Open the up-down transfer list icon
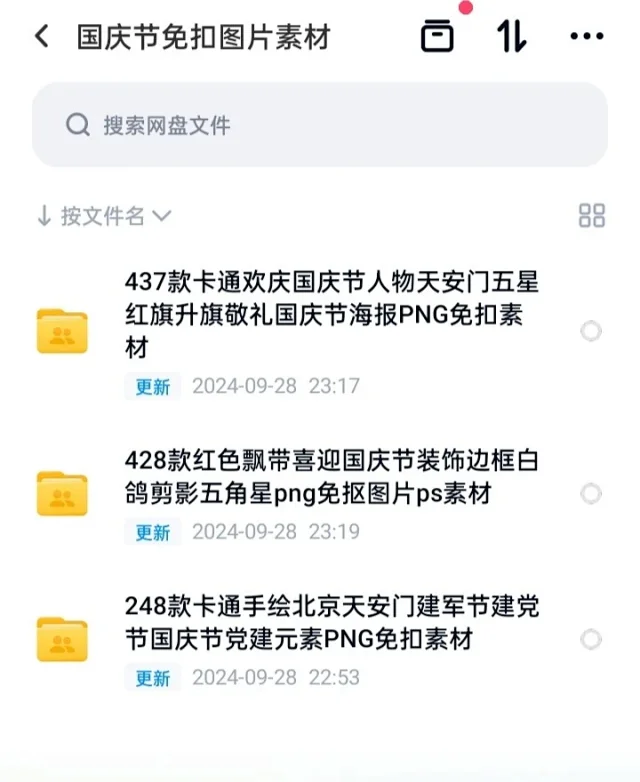Screen dimensions: 640x782 511,36
